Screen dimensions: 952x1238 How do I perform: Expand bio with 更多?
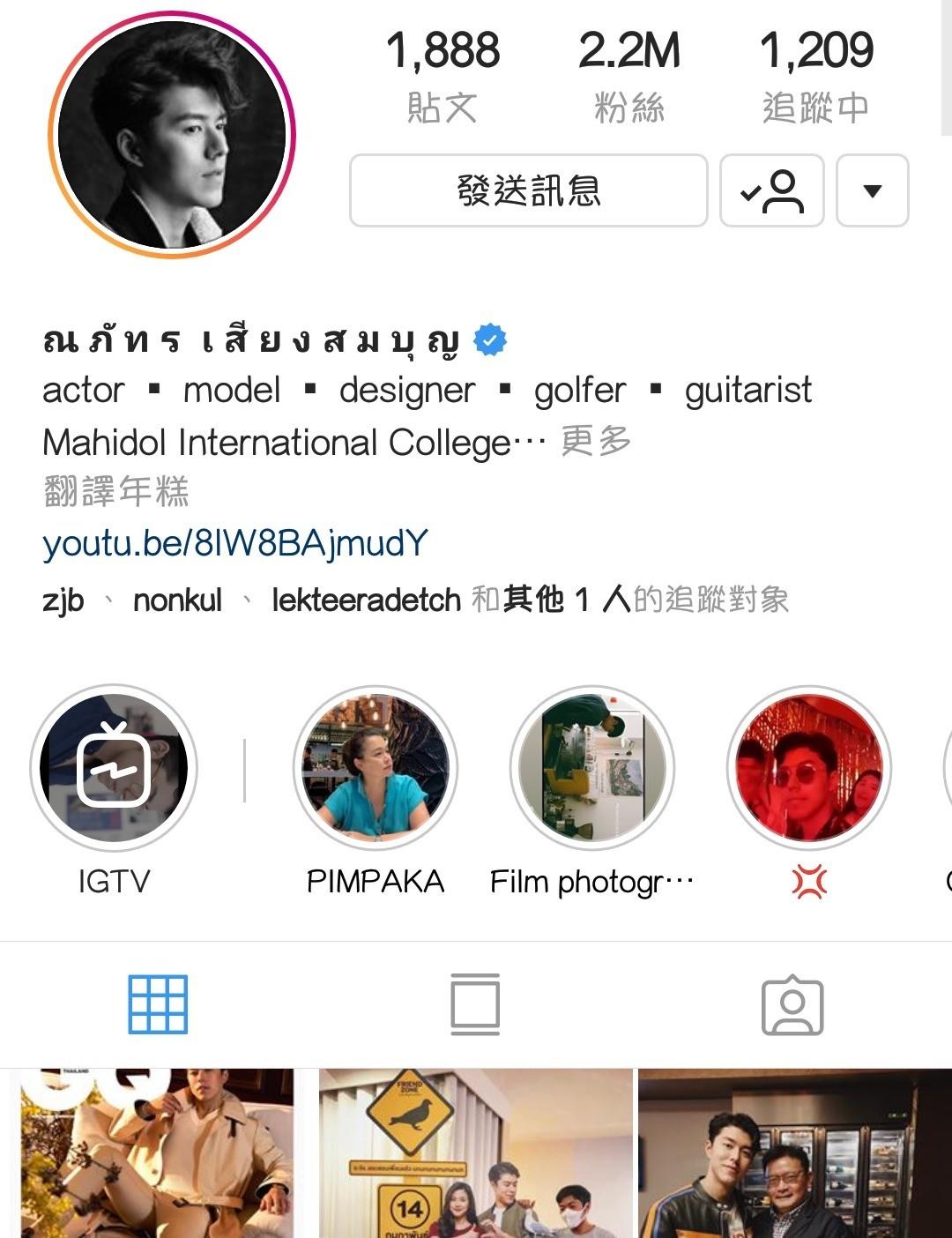(597, 441)
